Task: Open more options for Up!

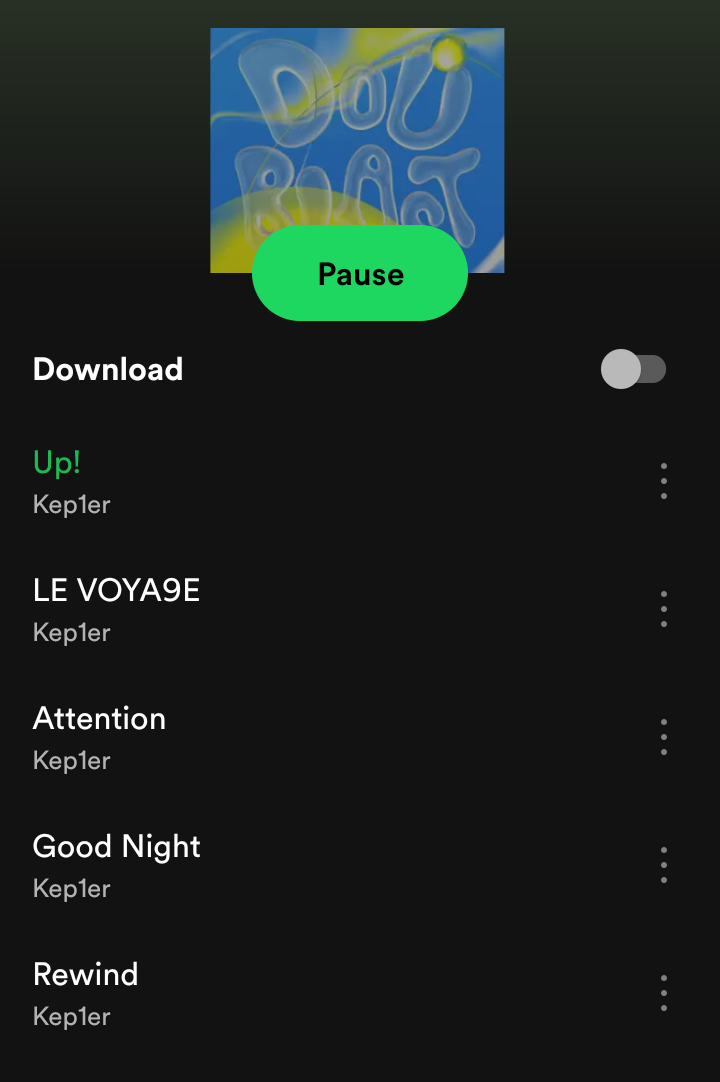Action: [664, 481]
